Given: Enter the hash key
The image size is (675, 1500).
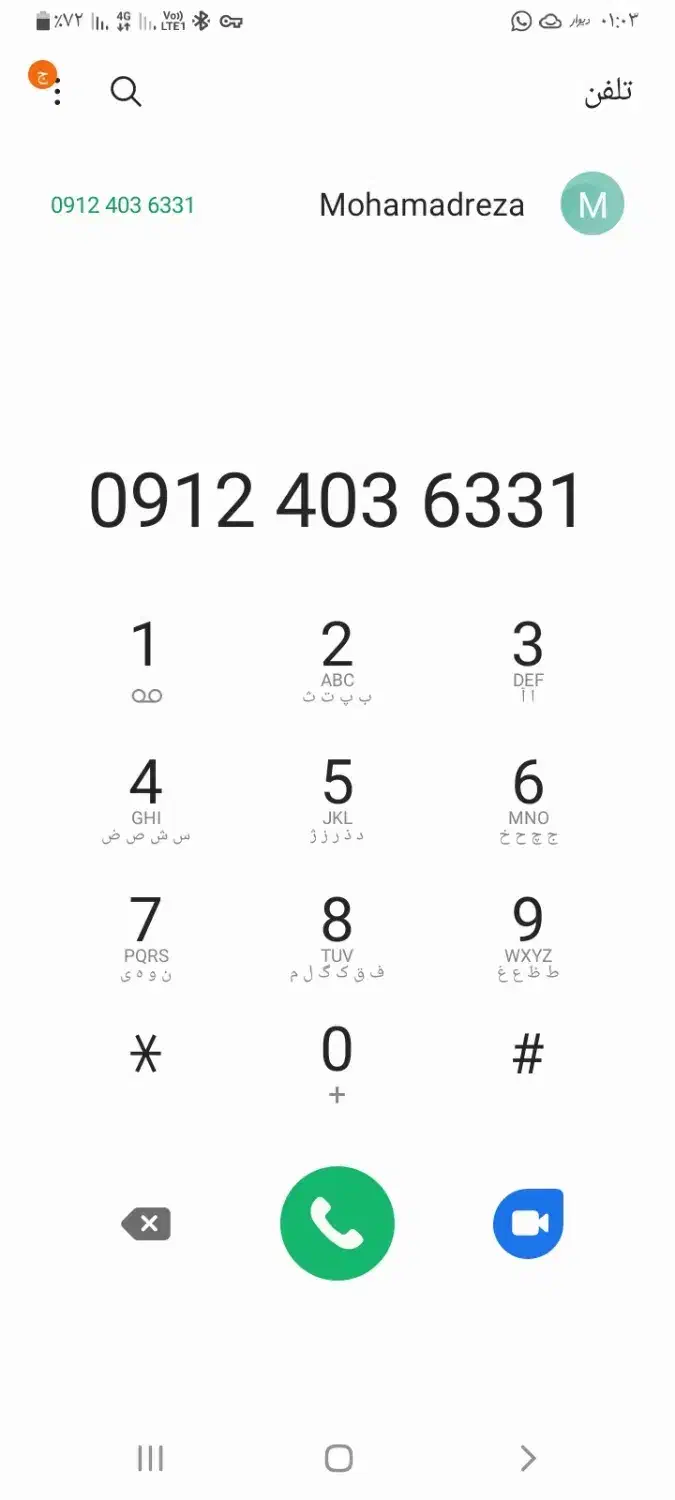Looking at the screenshot, I should click(x=528, y=1054).
